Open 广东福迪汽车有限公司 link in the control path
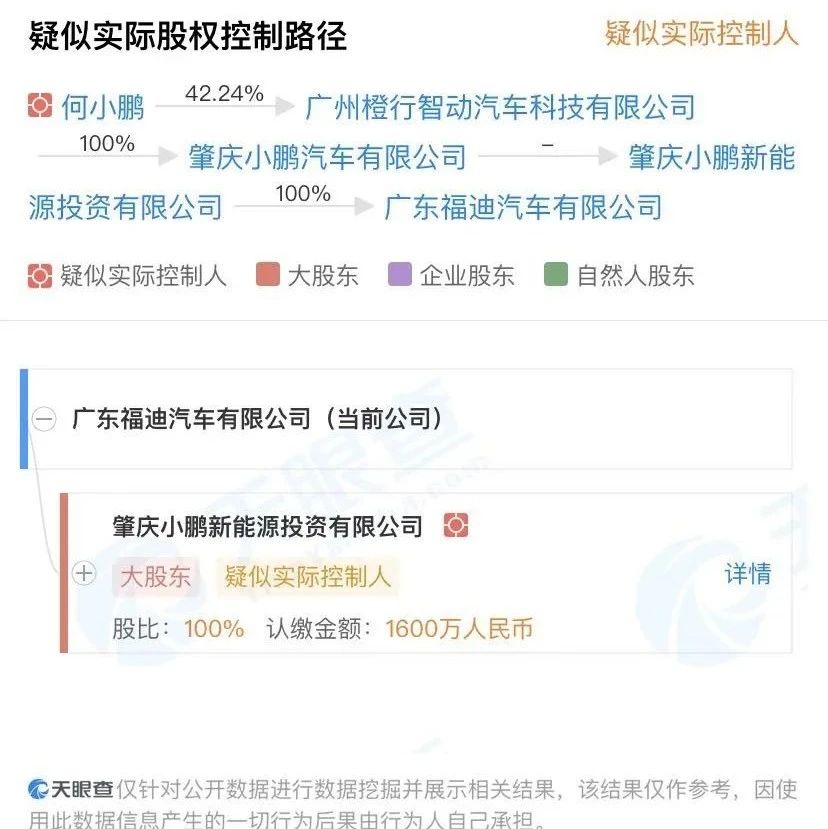Viewport: 828px width, 829px height. point(523,208)
